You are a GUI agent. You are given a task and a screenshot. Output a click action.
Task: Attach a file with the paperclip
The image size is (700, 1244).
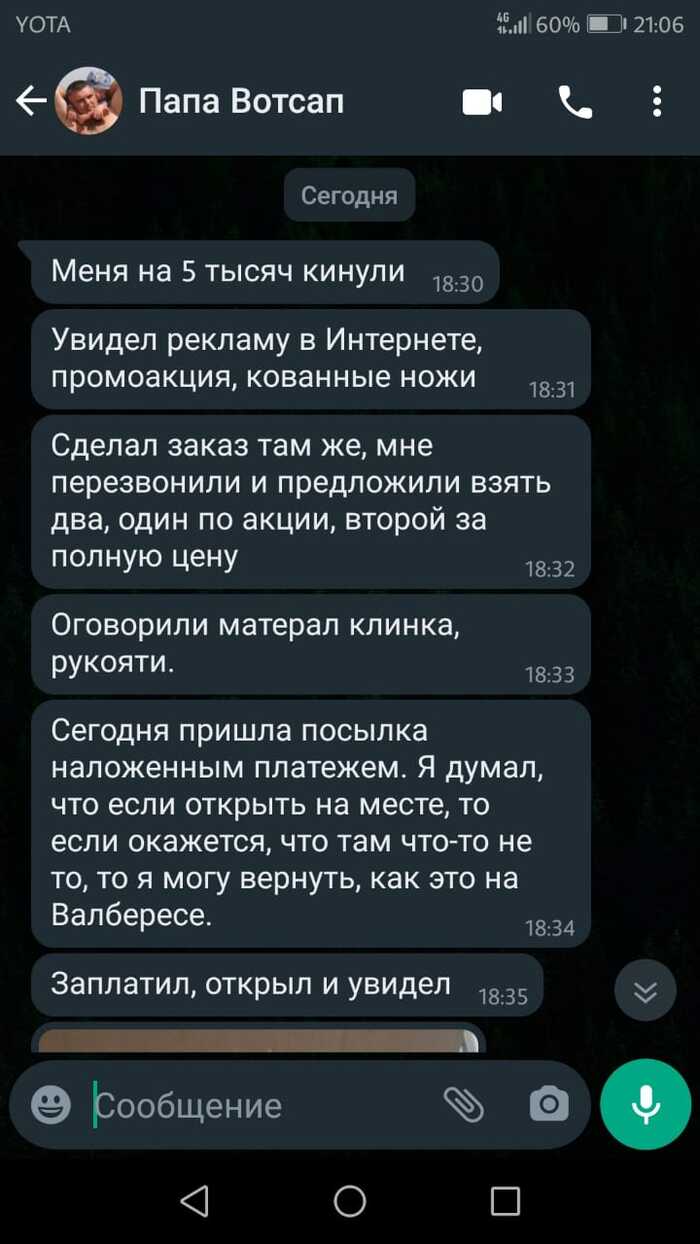(463, 1104)
